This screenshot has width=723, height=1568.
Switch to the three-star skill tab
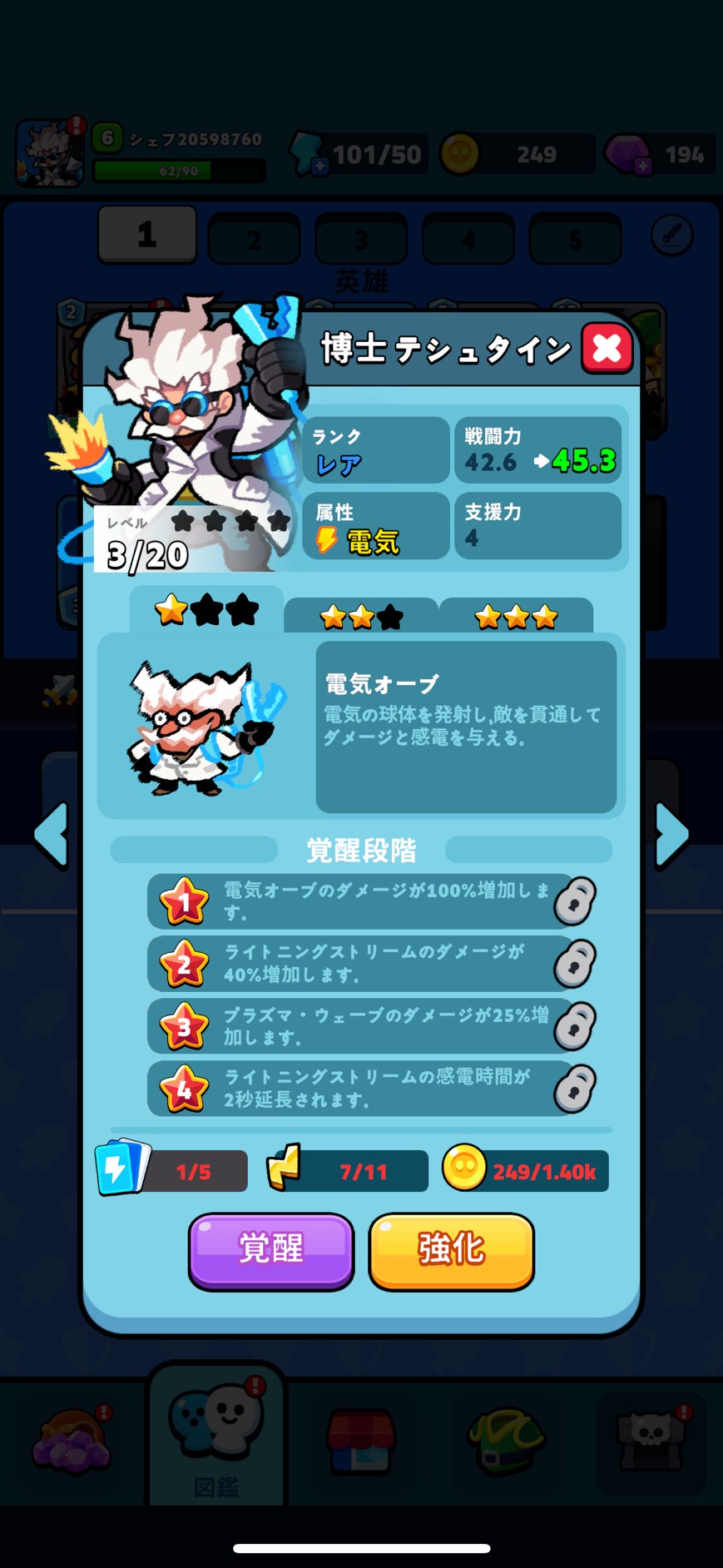[x=515, y=617]
